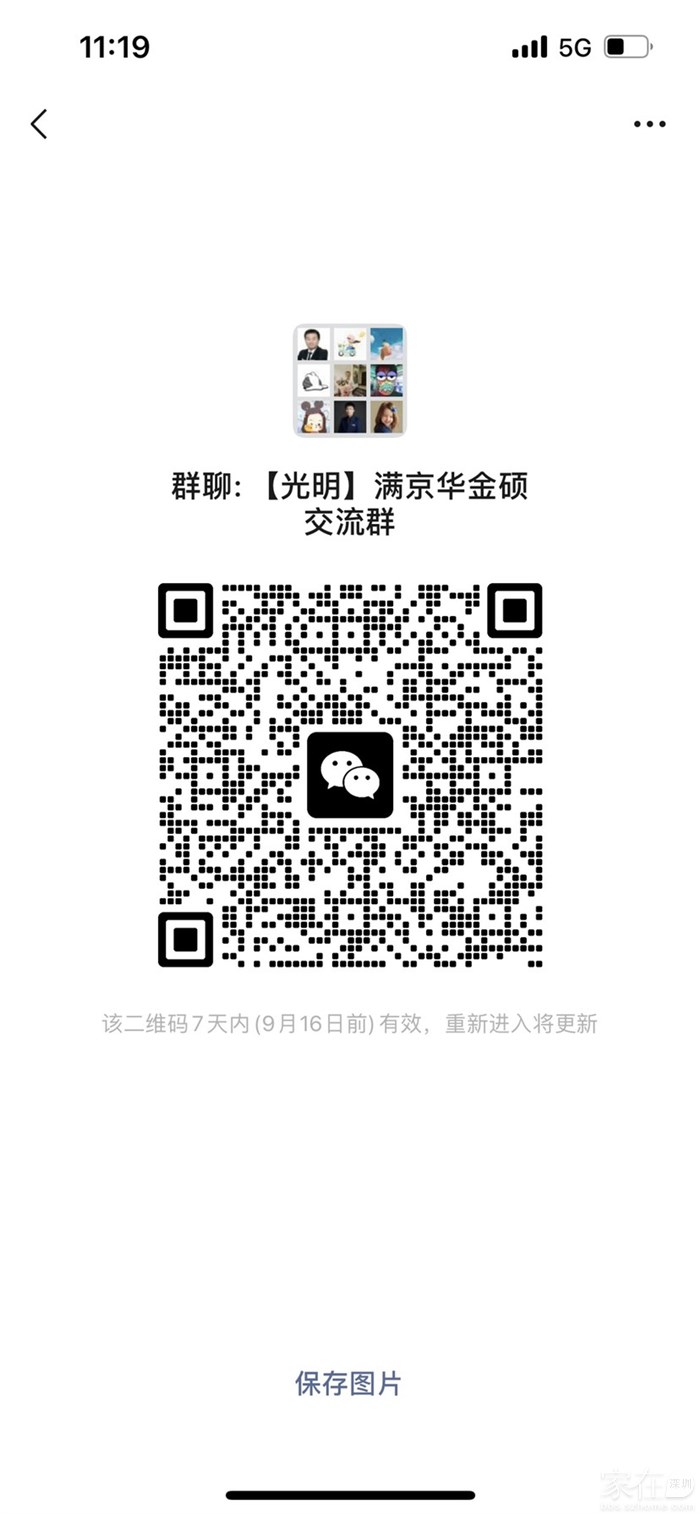The image size is (700, 1514).
Task: Open the three-dot overflow menu
Action: pyautogui.click(x=649, y=125)
